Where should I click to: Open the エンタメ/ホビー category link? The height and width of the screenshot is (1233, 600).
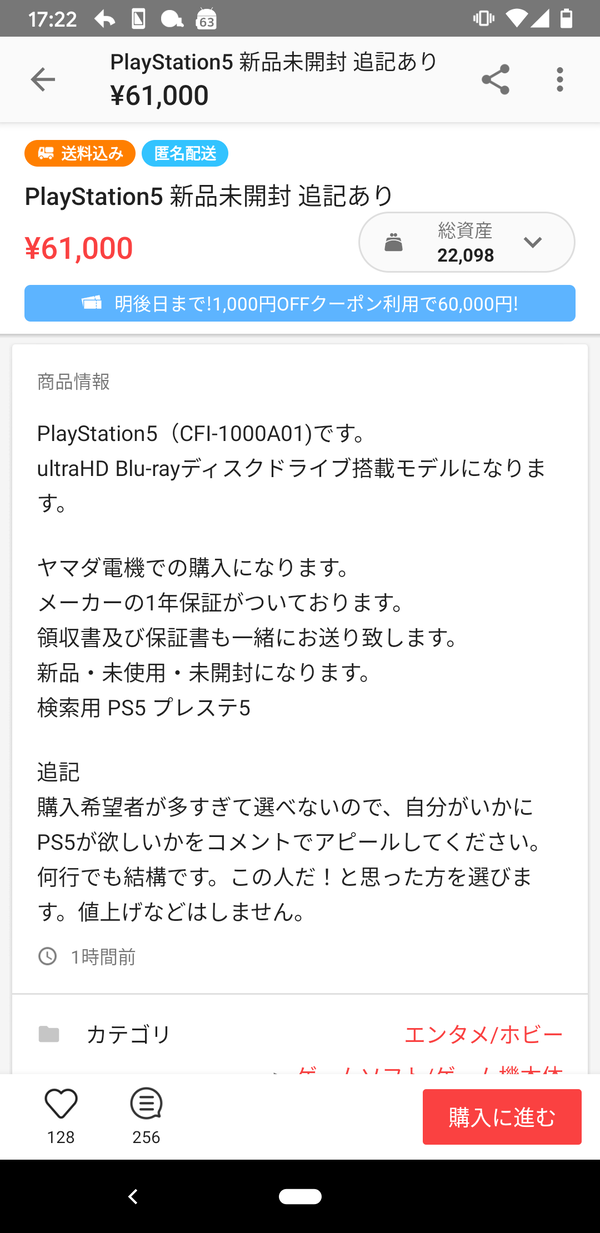tap(483, 1034)
